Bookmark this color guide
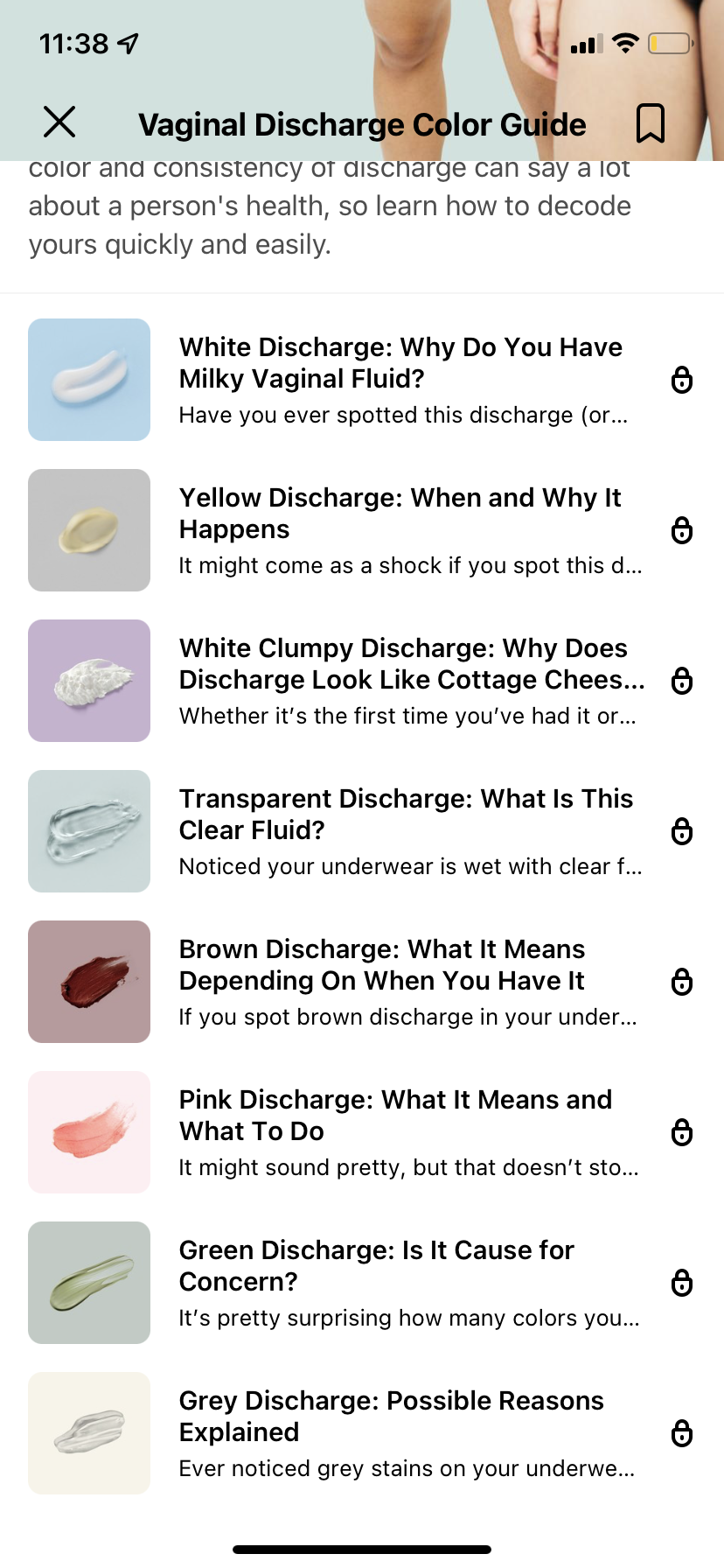 click(650, 123)
